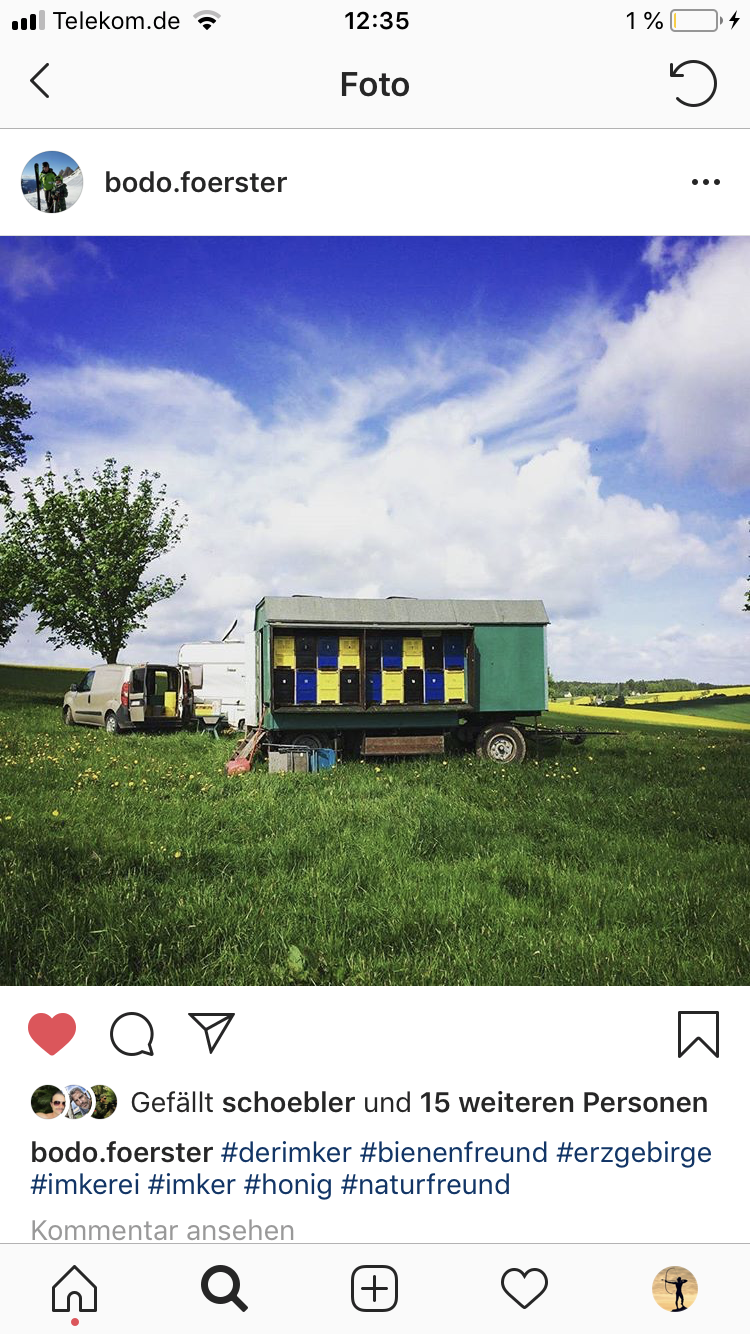View comments via Kommentar ansehen
The image size is (750, 1334).
click(163, 1230)
